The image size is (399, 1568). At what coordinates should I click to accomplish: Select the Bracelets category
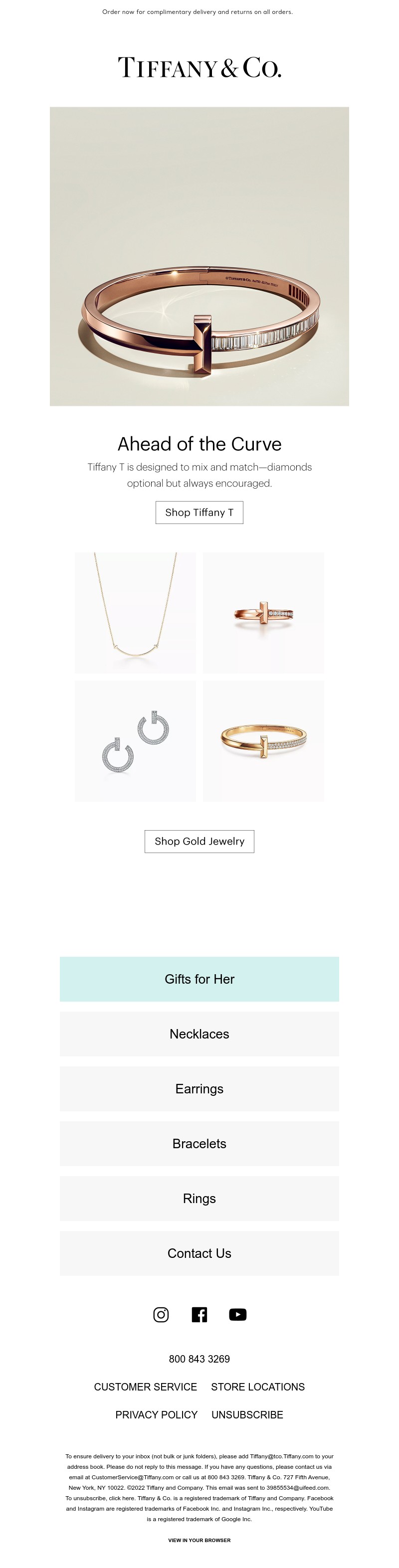click(199, 1143)
